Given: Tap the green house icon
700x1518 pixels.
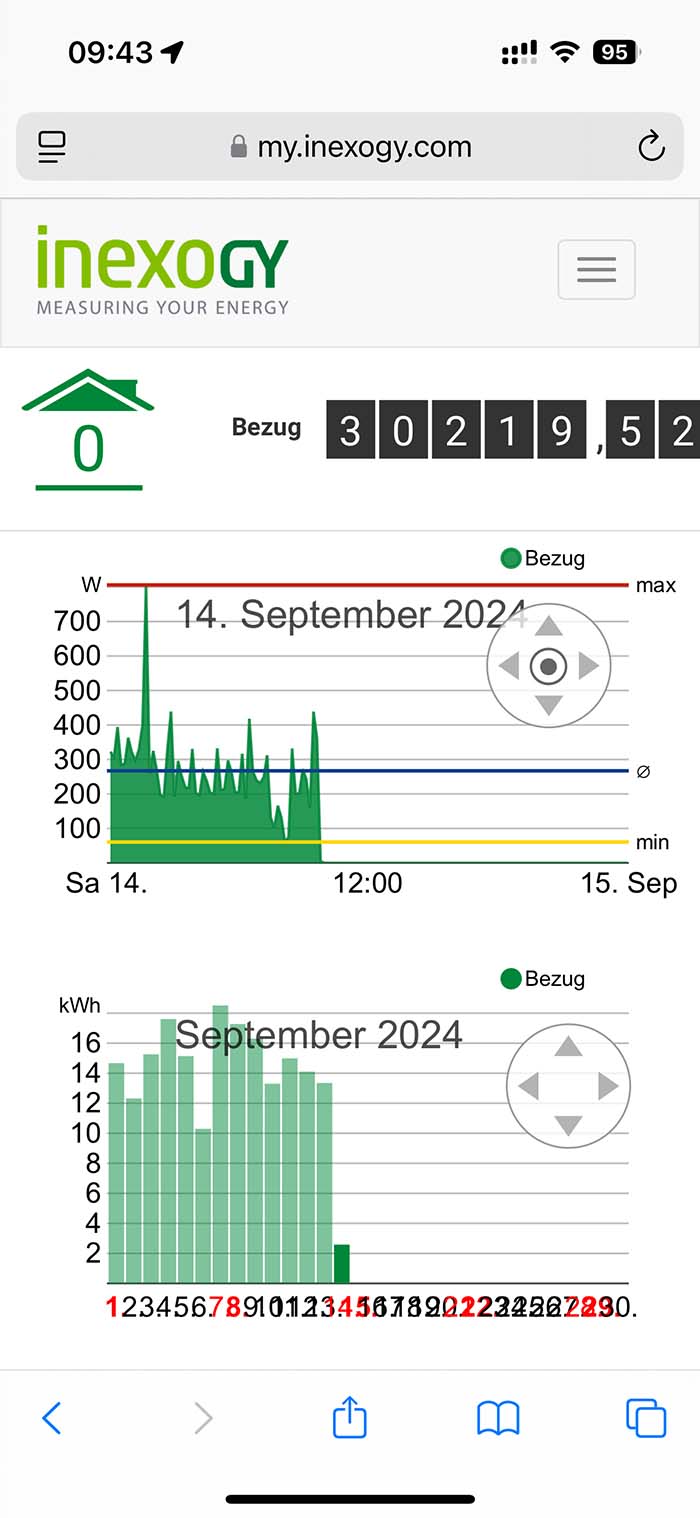Looking at the screenshot, I should click(x=88, y=430).
